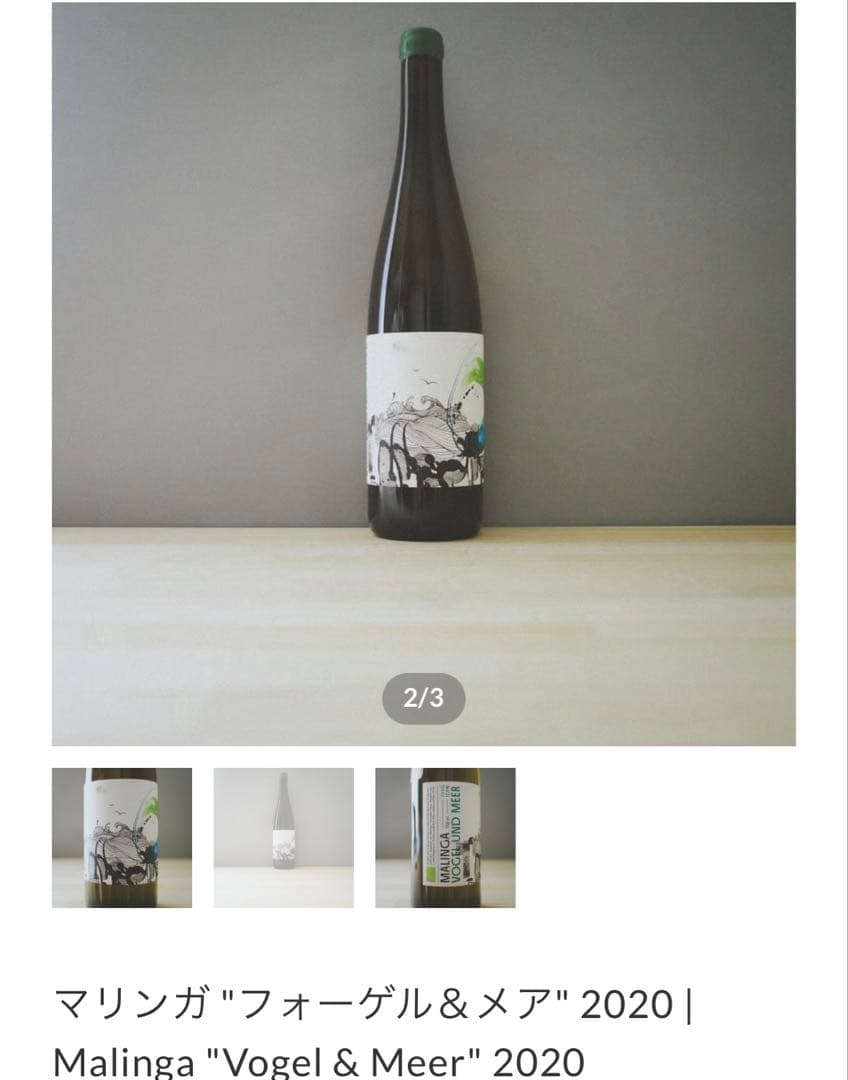Select the second full-bottle thumbnail
The image size is (848, 1080).
click(284, 837)
